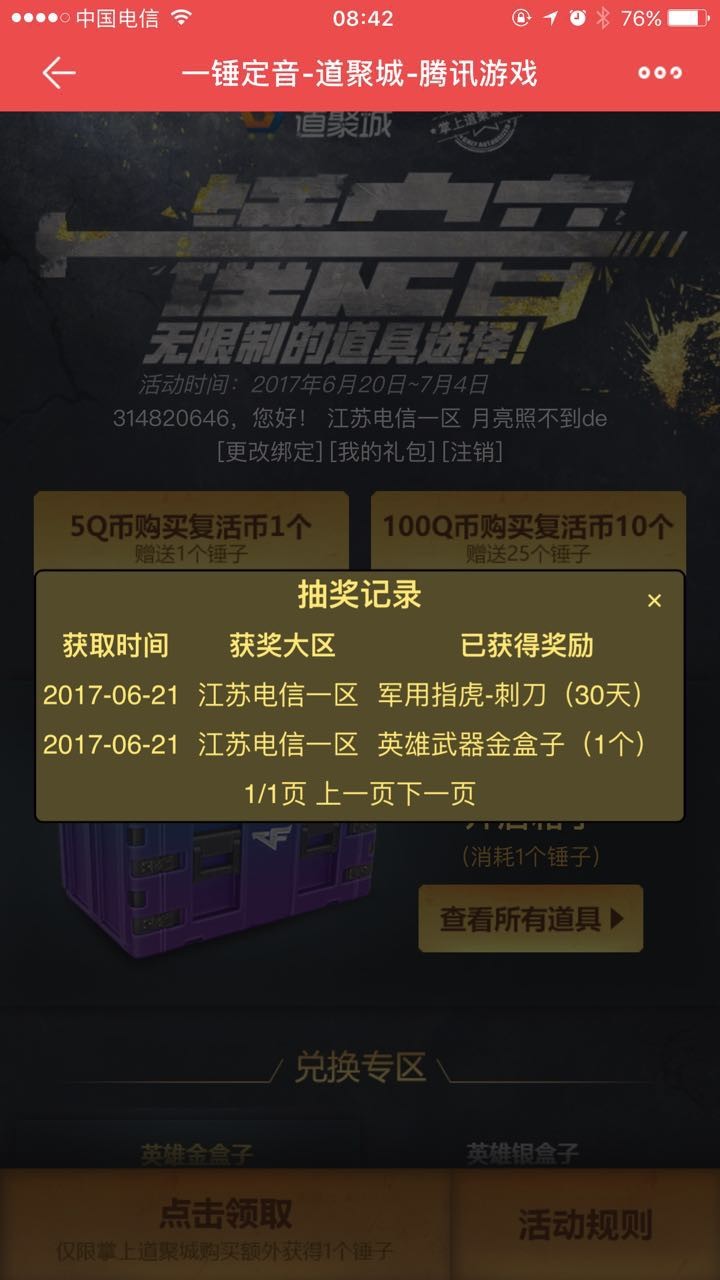Go back using the top-left arrow
The height and width of the screenshot is (1280, 720).
[x=58, y=73]
